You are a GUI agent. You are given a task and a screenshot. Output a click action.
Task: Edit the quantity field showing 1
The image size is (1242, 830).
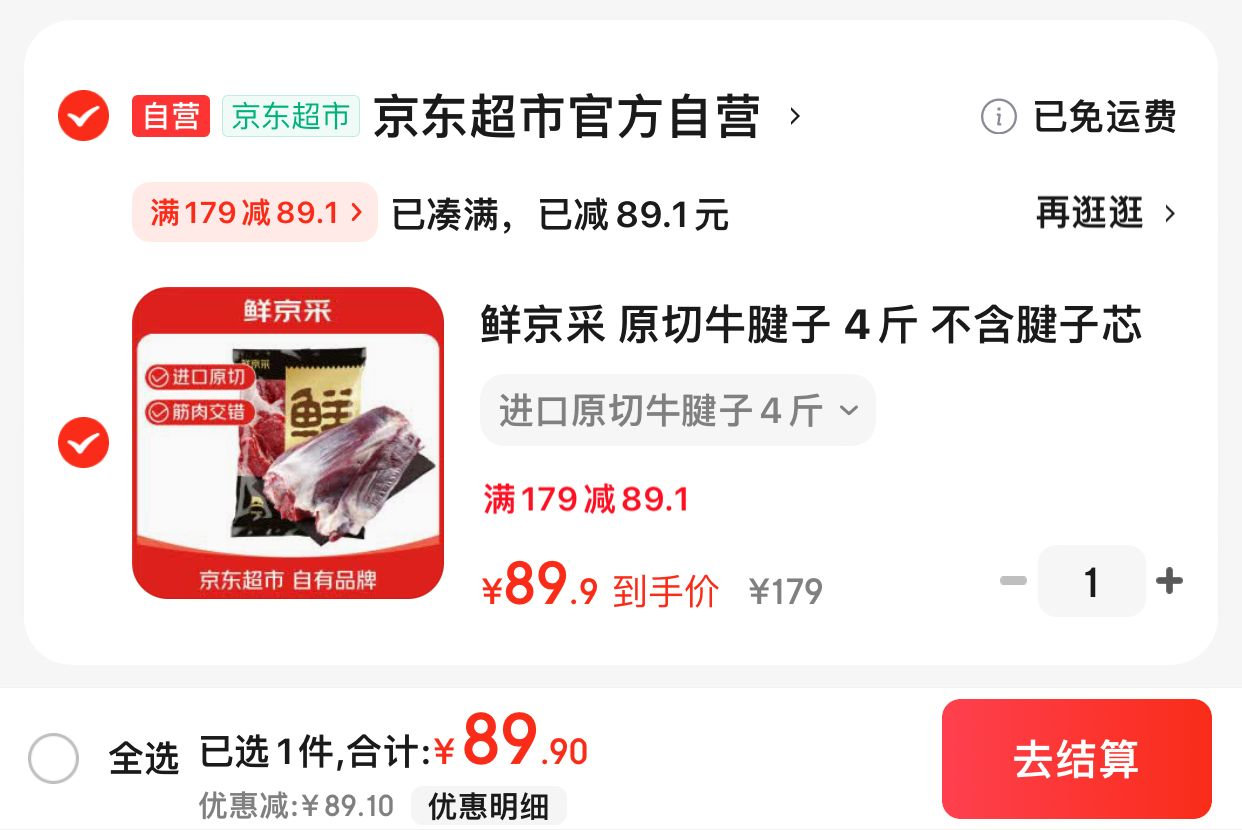(x=1091, y=581)
